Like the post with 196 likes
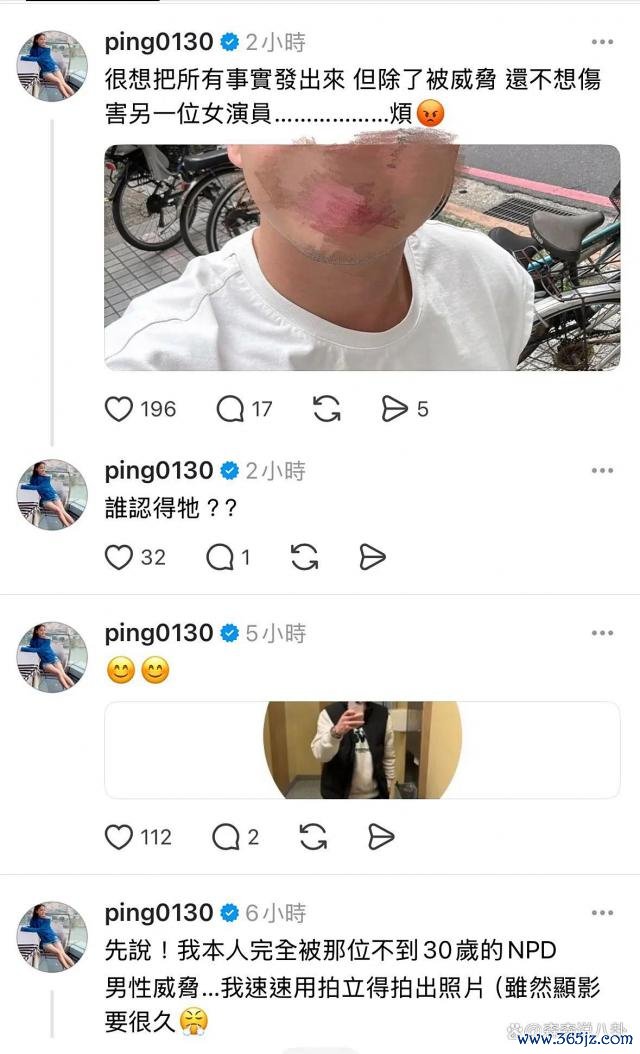This screenshot has width=640, height=1054. 119,409
